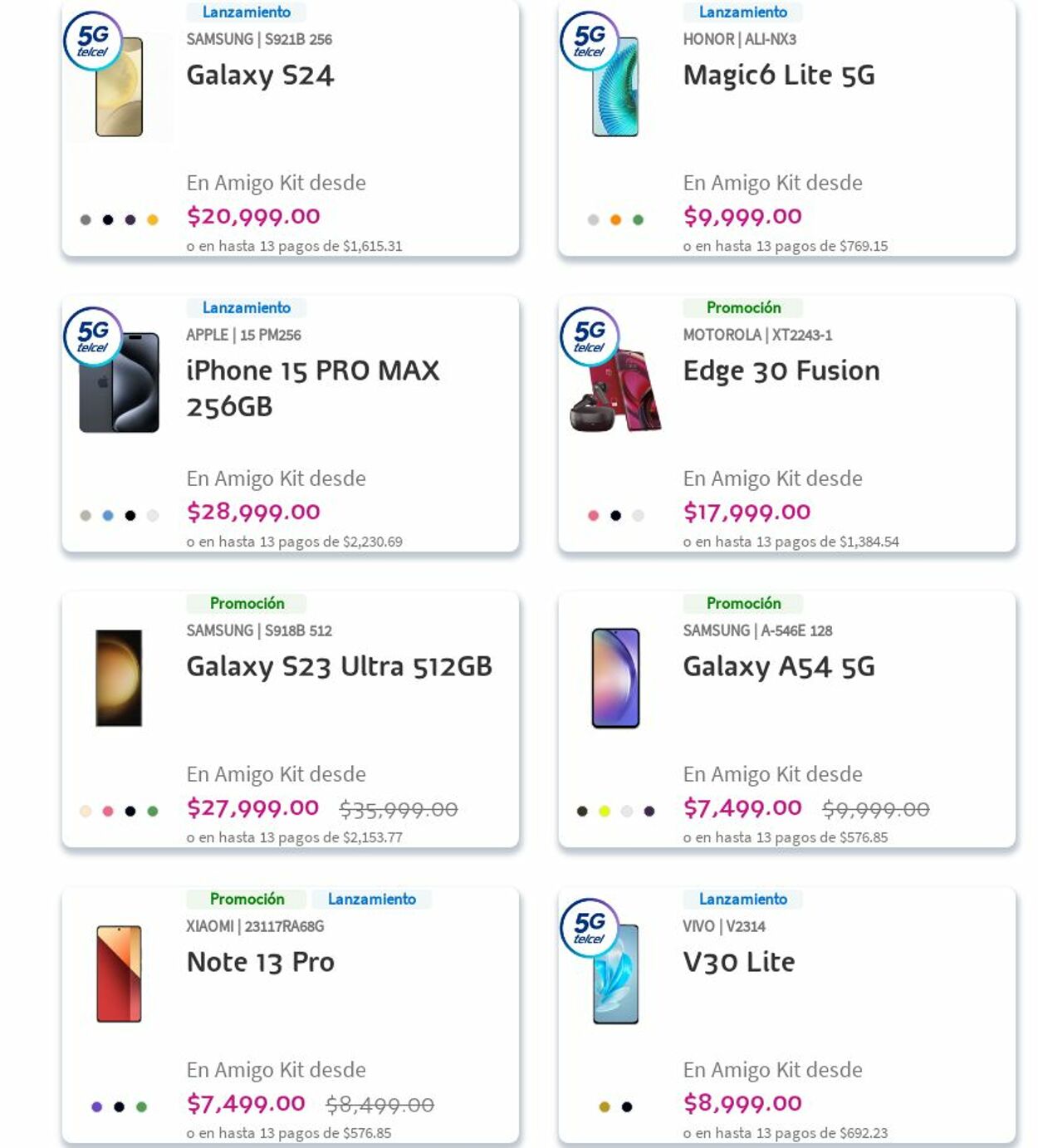
Task: Pick green color for Galaxy S23 Ultra
Action: [153, 812]
